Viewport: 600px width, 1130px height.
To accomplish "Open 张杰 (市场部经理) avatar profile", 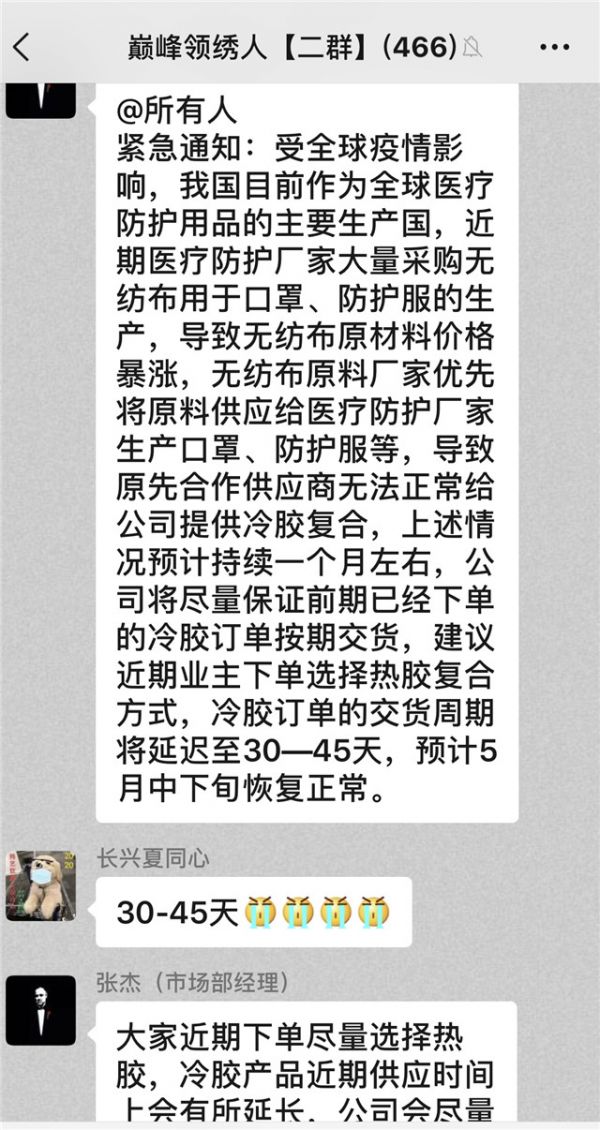I will click(x=41, y=1010).
